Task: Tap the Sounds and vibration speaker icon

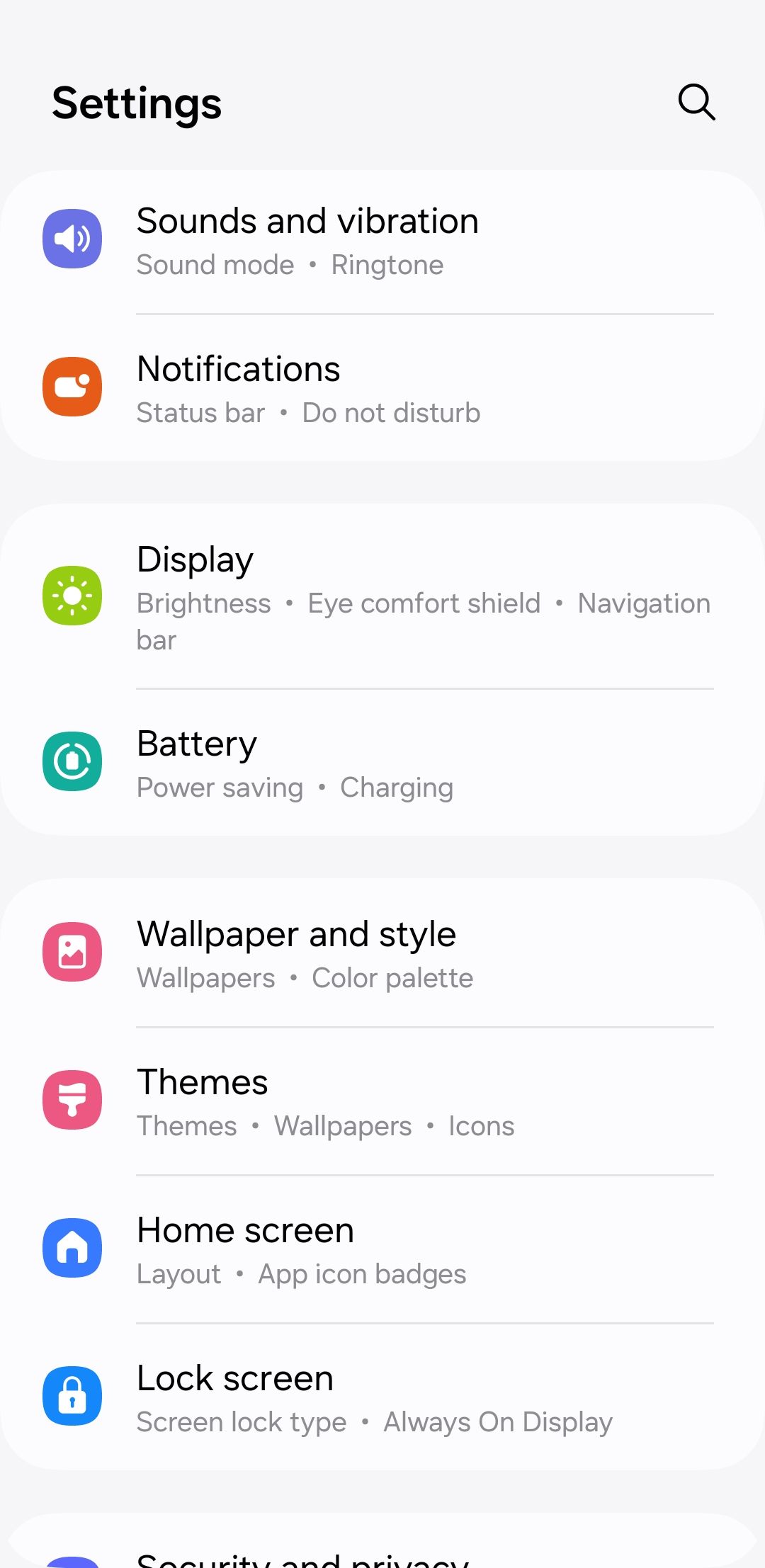Action: tap(72, 239)
